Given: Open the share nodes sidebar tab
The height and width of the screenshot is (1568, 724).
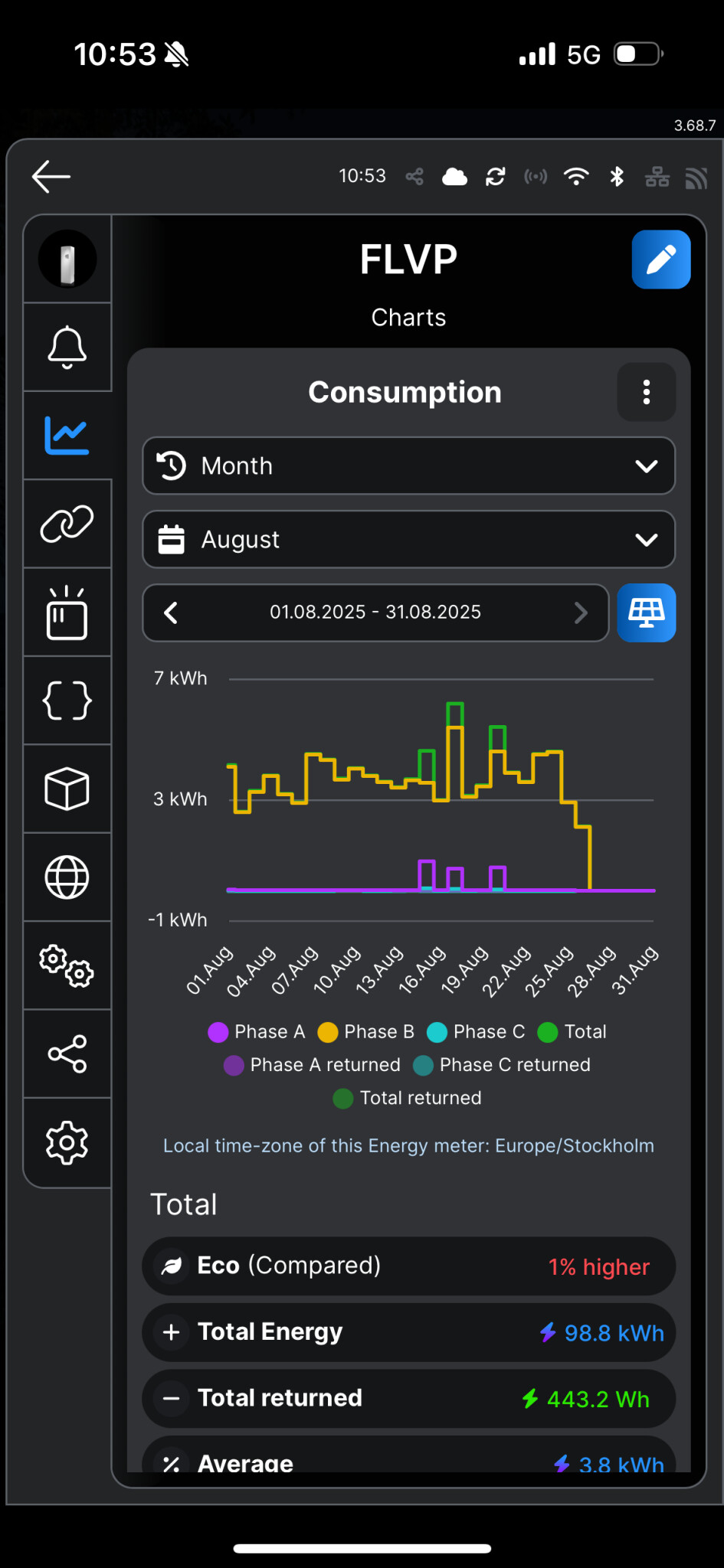Looking at the screenshot, I should (67, 1054).
